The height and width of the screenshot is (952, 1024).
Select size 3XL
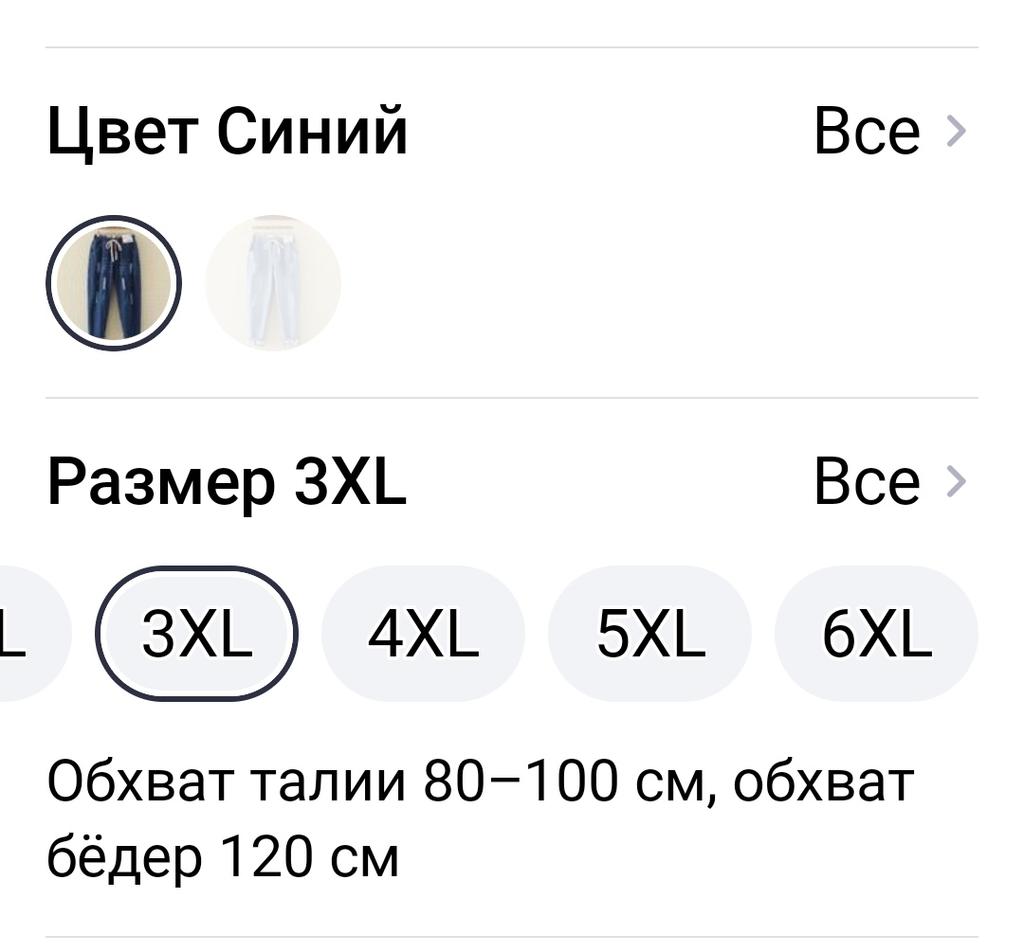197,634
